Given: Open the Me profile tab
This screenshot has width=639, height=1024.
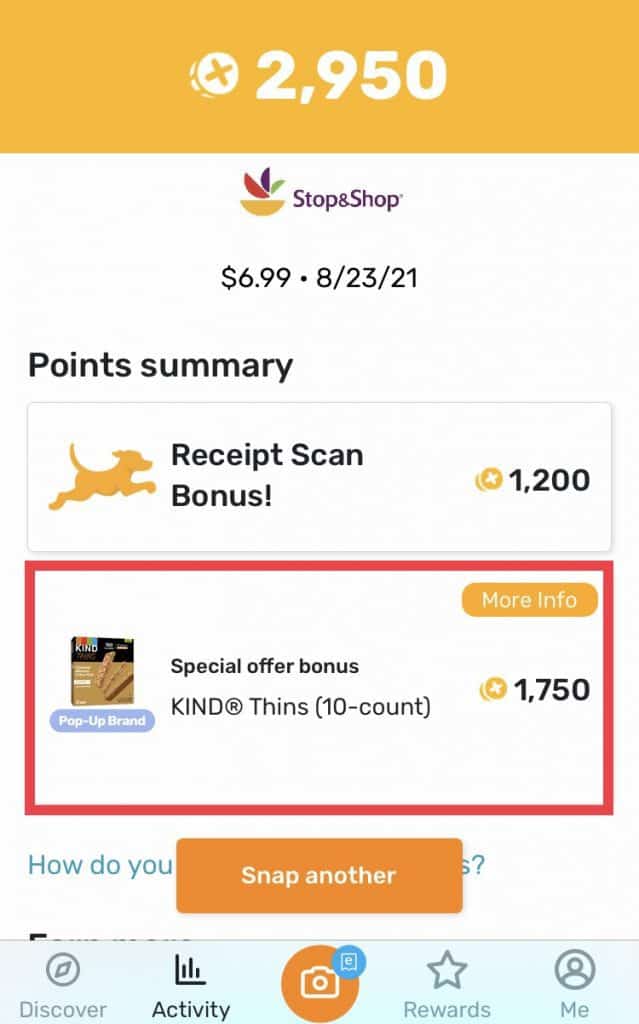Looking at the screenshot, I should tap(575, 985).
